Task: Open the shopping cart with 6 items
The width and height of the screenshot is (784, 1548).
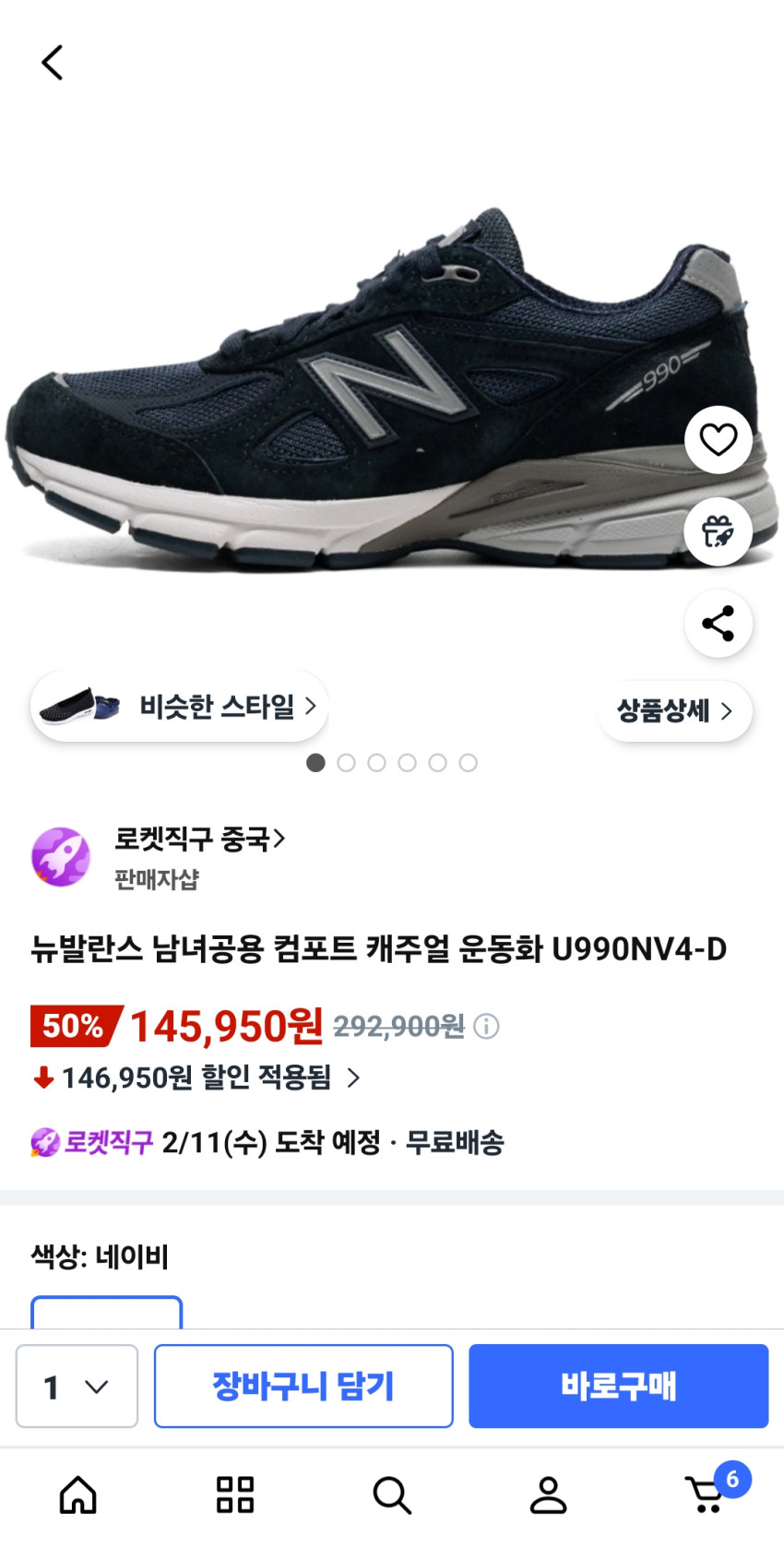Action: tap(708, 1494)
